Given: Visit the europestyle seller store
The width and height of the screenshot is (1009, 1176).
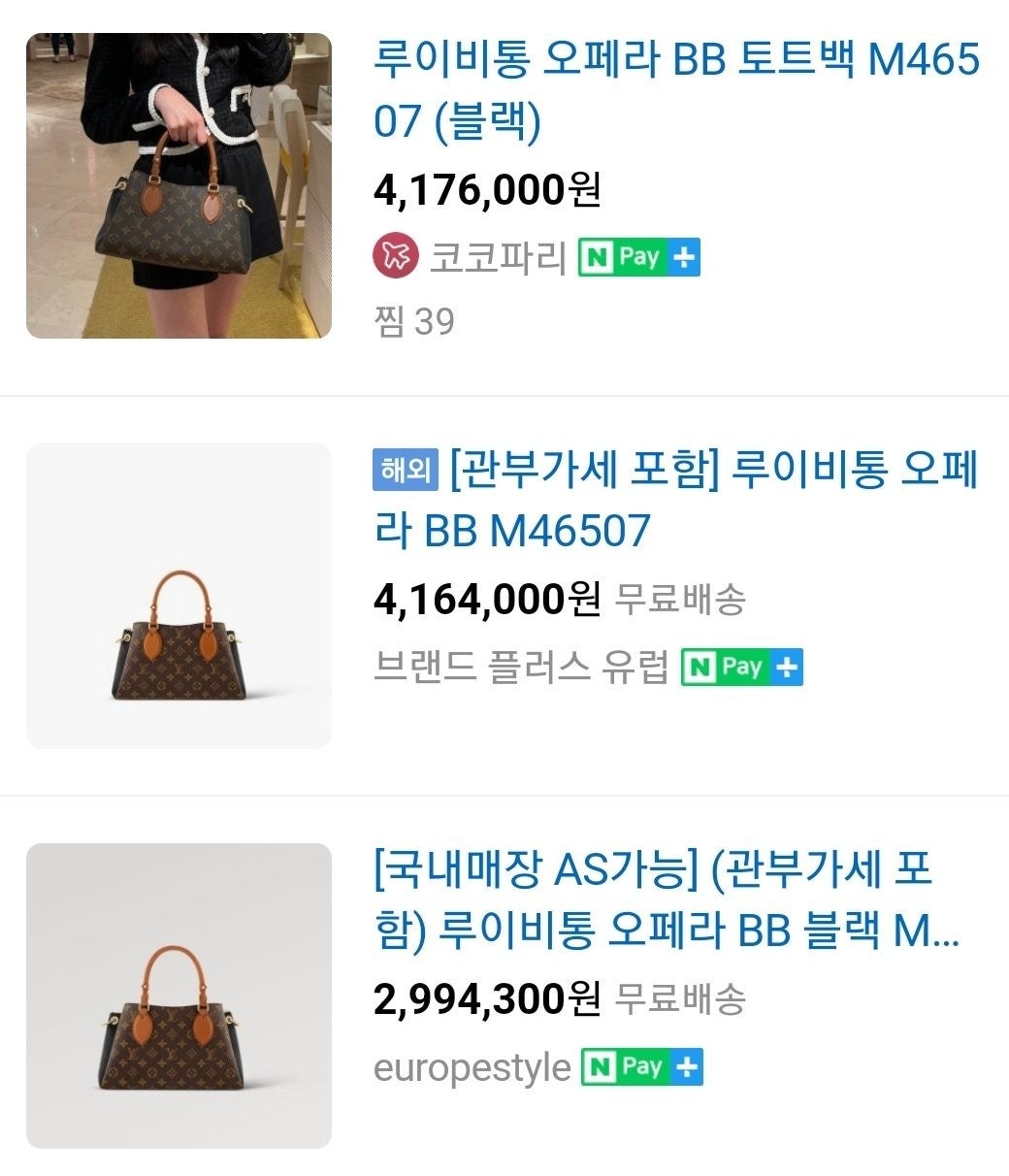Looking at the screenshot, I should click(472, 1067).
